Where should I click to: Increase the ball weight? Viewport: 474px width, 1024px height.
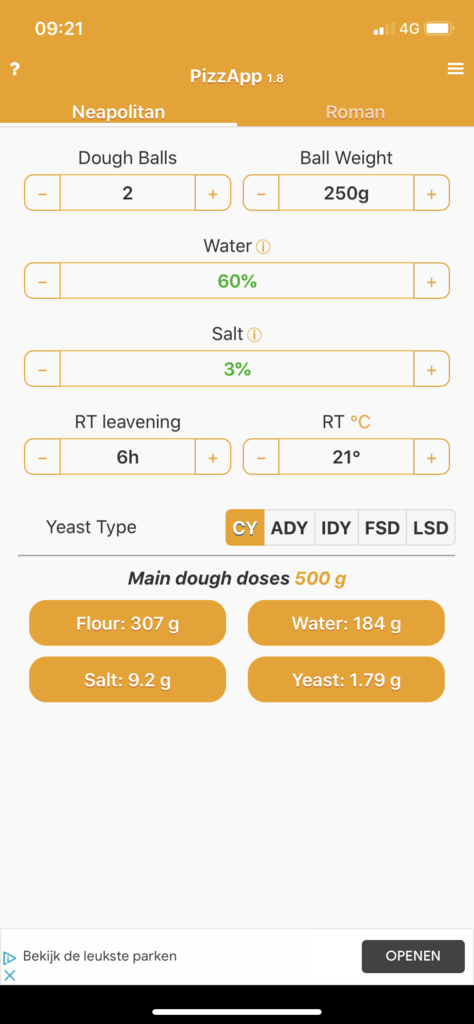[432, 193]
